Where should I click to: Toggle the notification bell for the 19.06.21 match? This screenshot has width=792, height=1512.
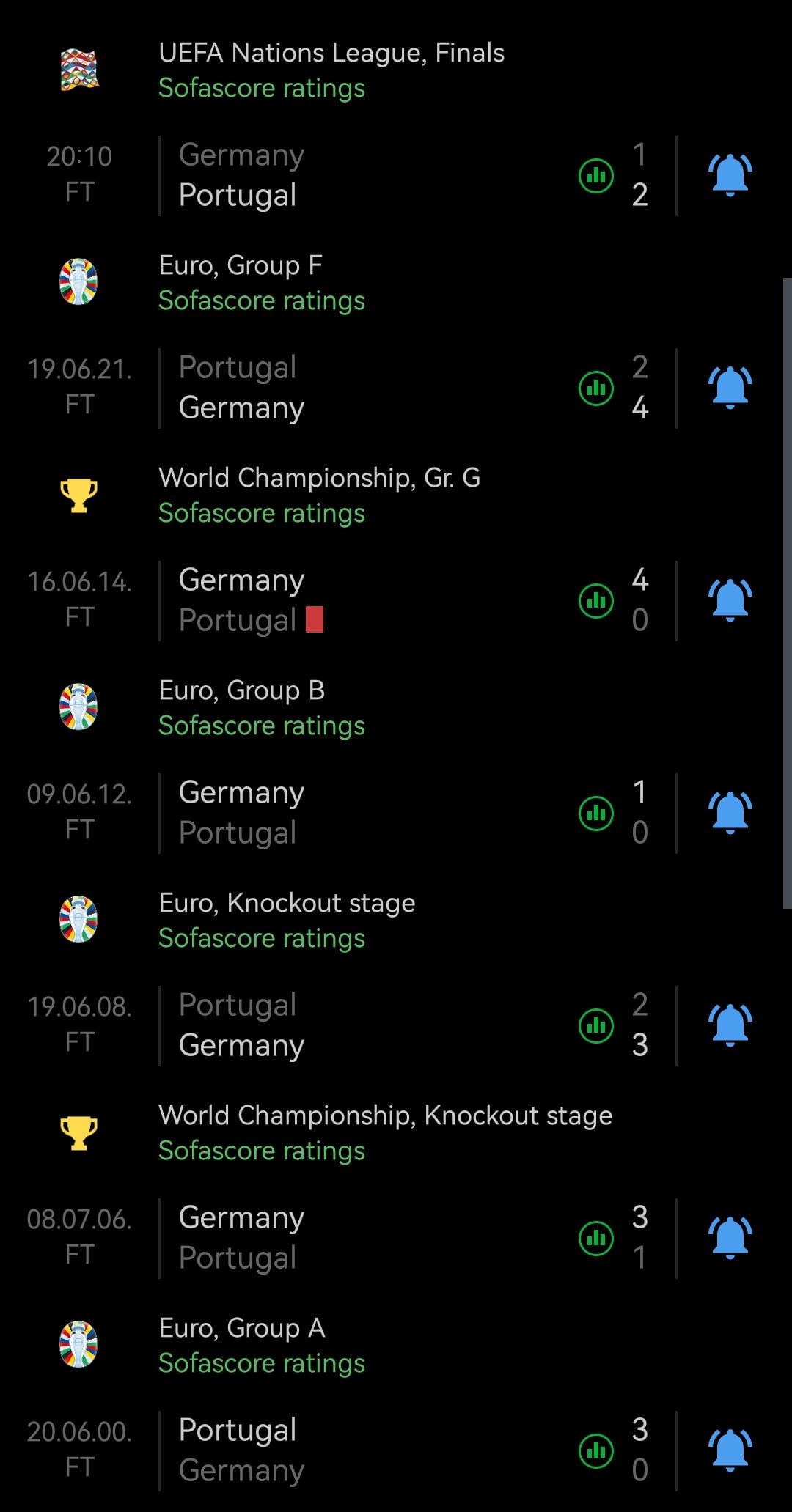click(730, 386)
